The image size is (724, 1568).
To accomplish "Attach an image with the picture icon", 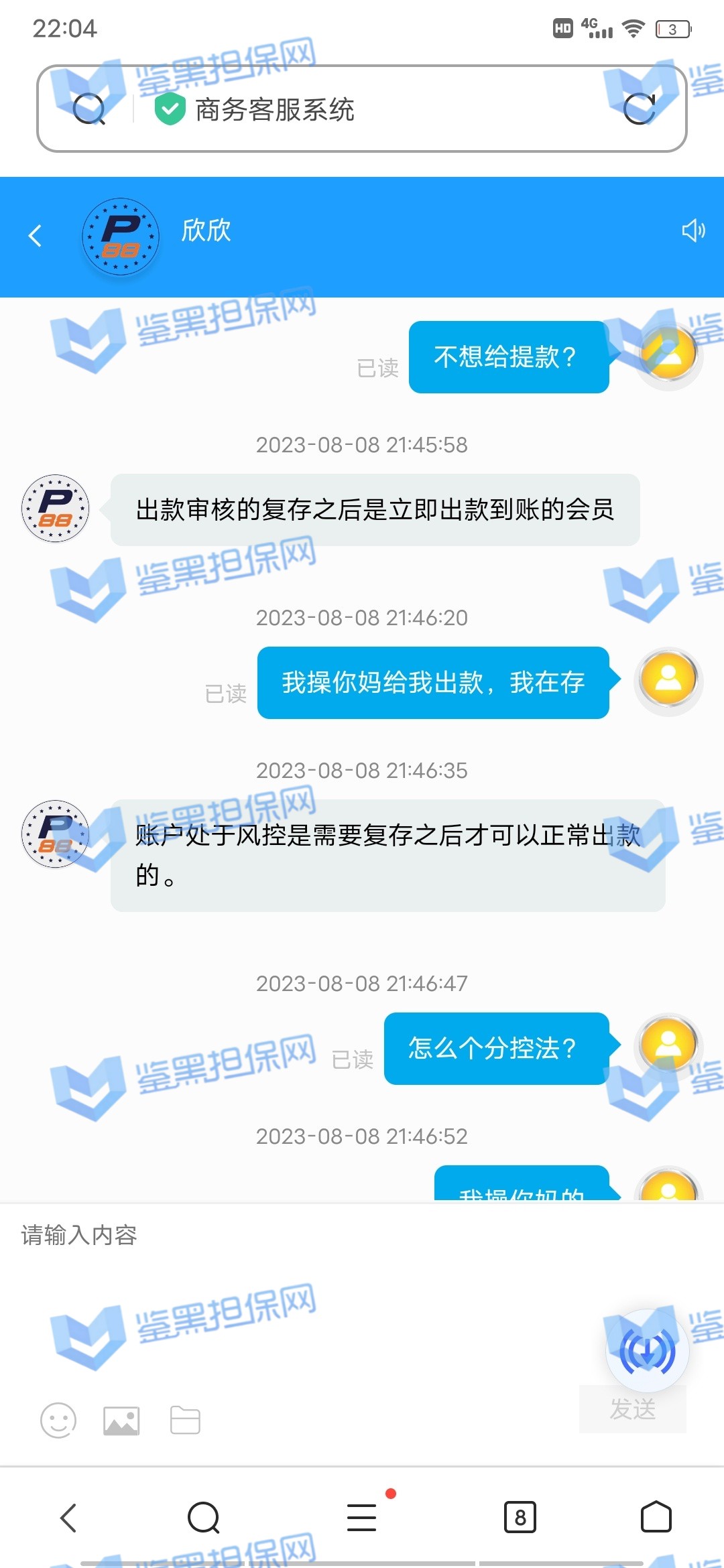I will 121,1421.
